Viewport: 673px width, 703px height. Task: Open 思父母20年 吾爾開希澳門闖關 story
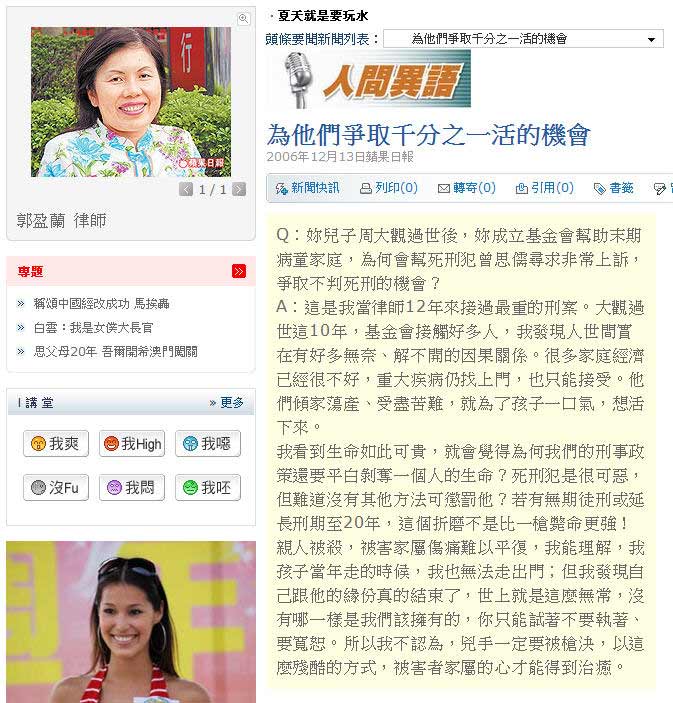(115, 351)
